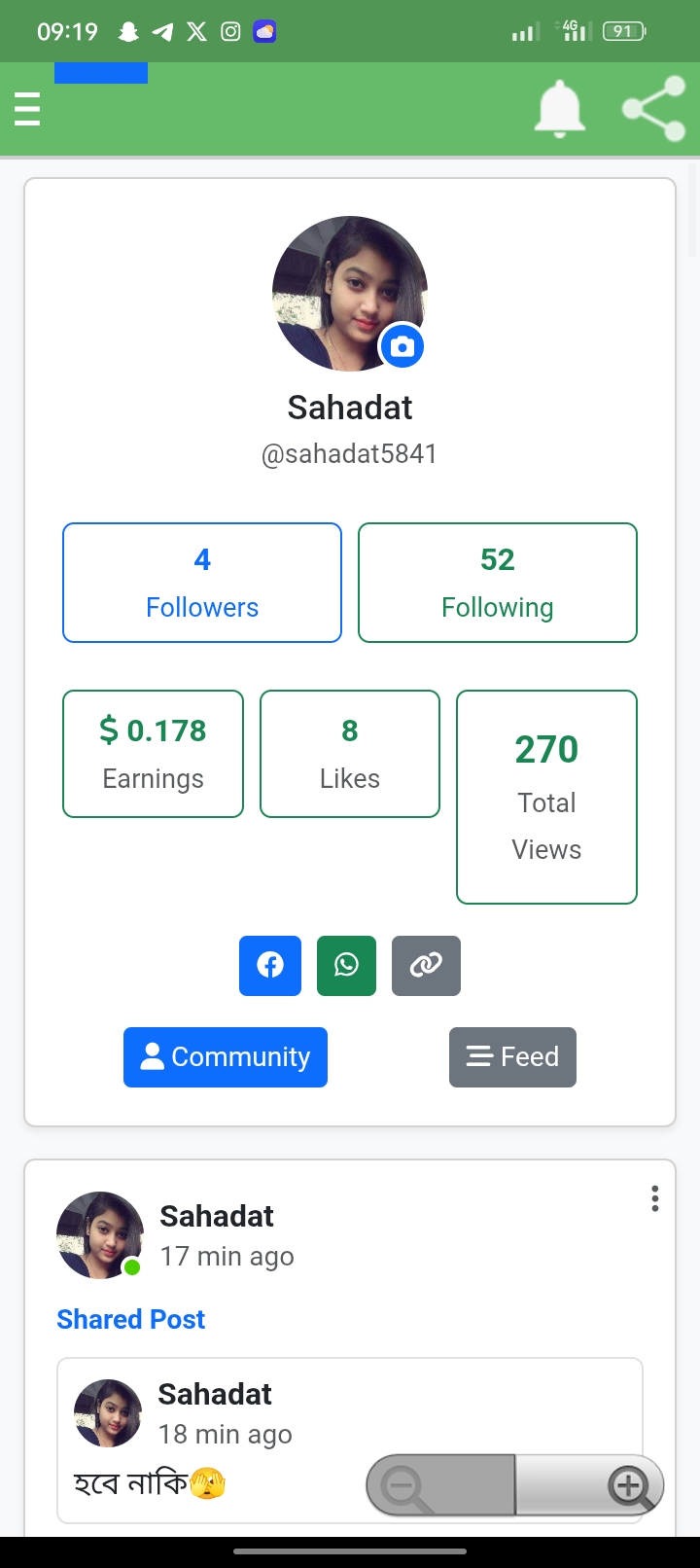Open the hamburger drawer menu
The width and height of the screenshot is (700, 1568).
click(x=27, y=109)
